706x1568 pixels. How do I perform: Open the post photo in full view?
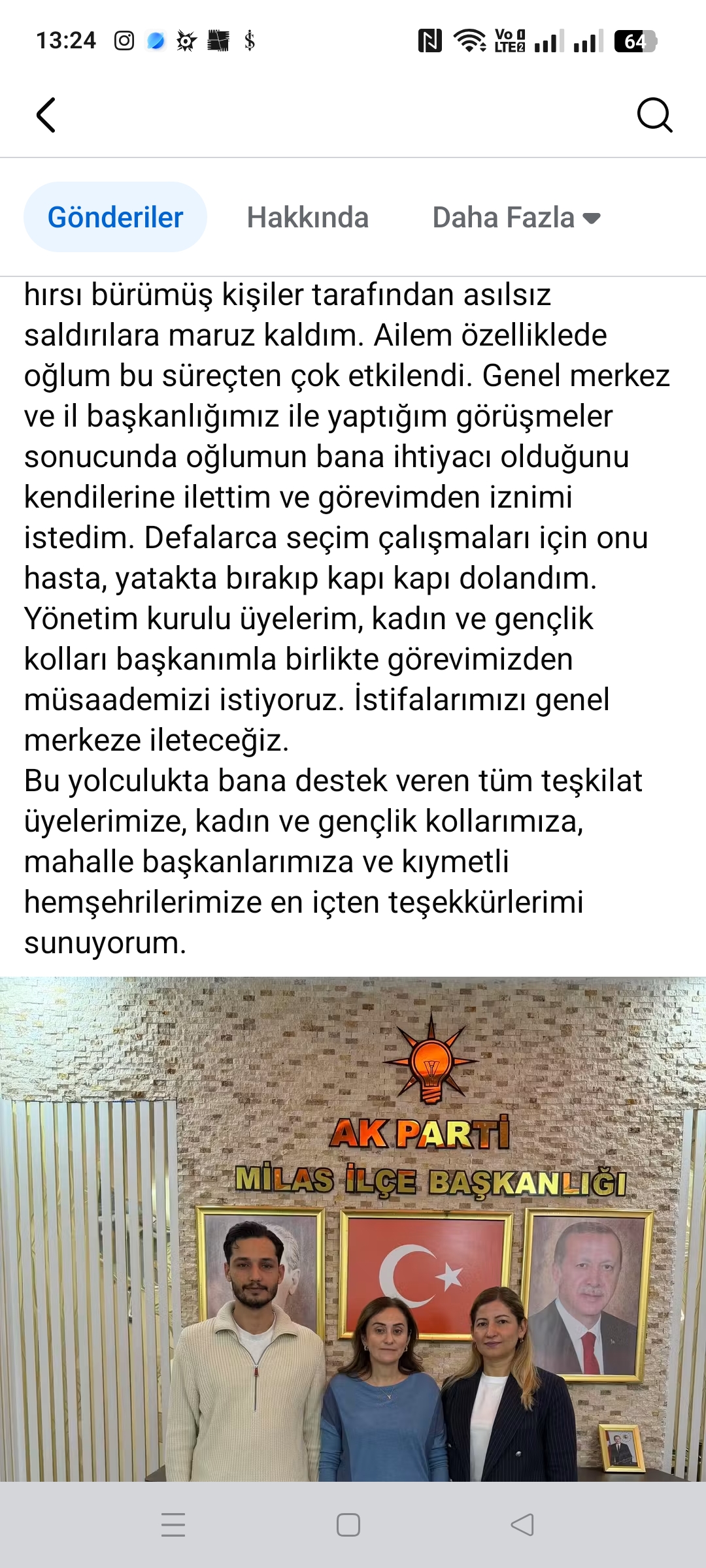tap(353, 1228)
